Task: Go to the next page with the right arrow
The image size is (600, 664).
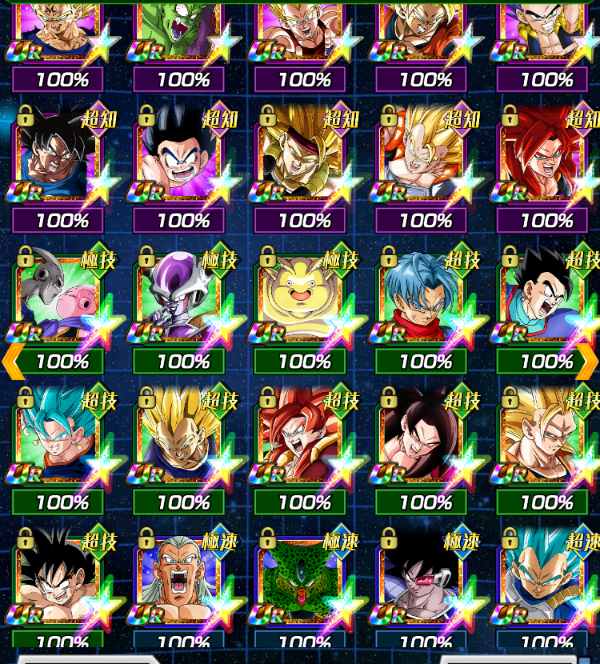Action: (587, 360)
